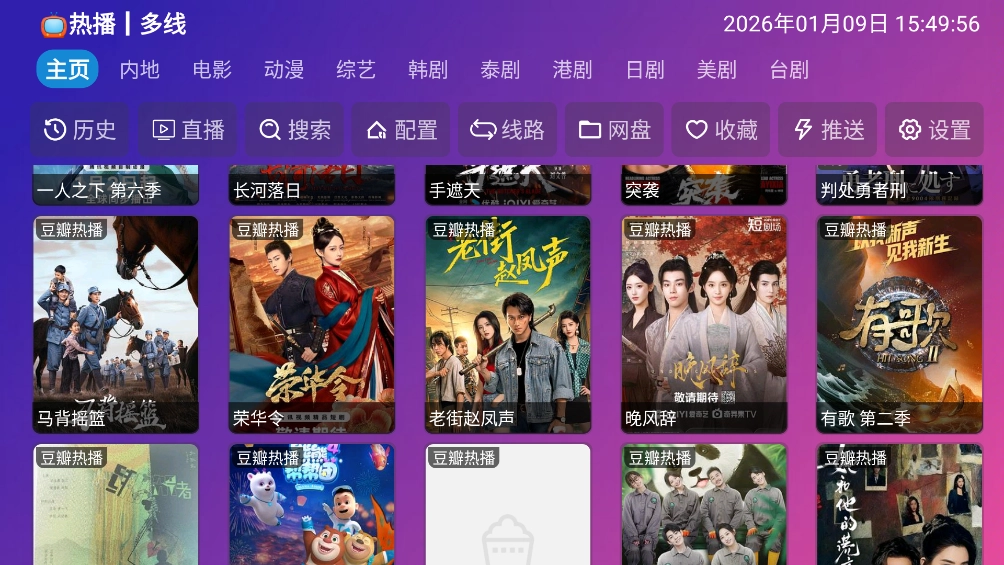Open the 推送 feature
1004x565 pixels.
point(827,130)
